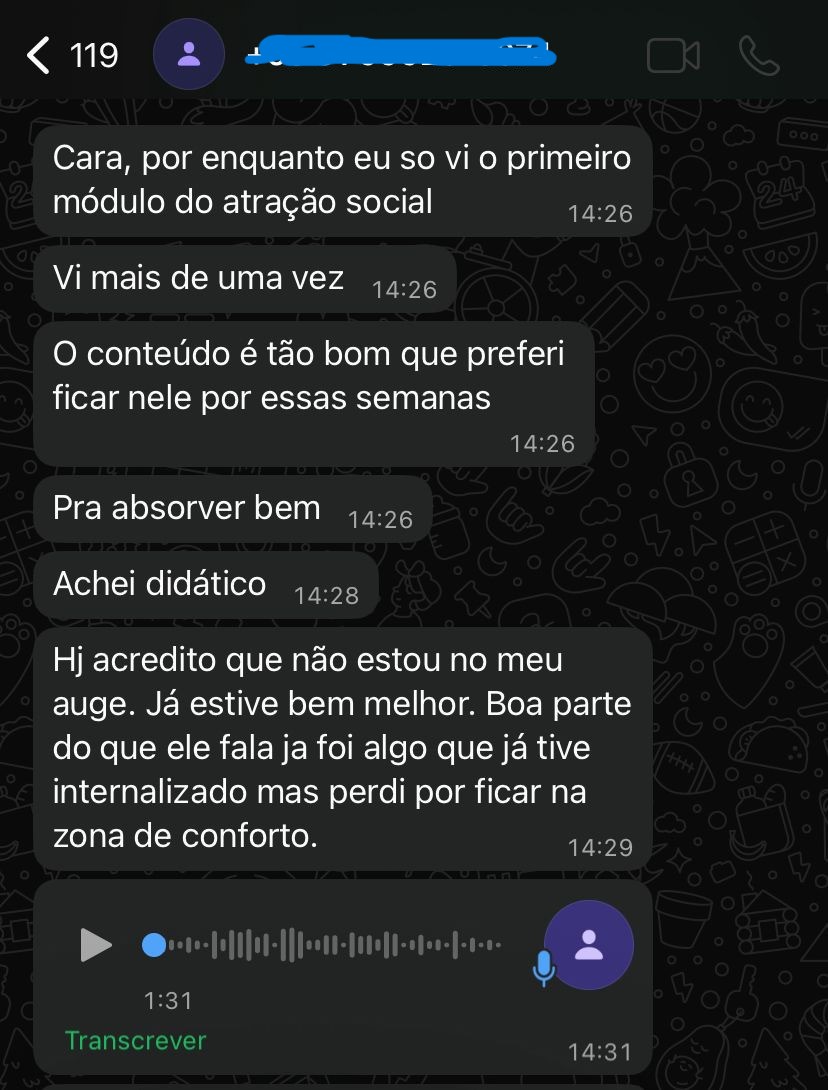Start a video call with this contact

pos(674,55)
